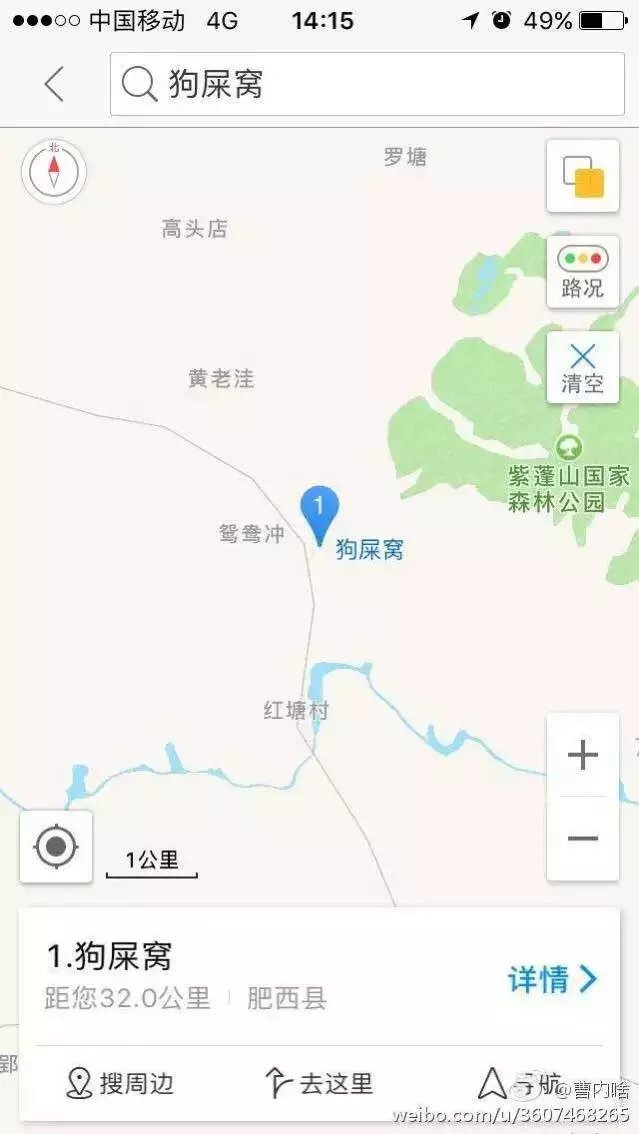Open 详情 details for 狗屎窝
This screenshot has height=1134, width=639.
pos(552,979)
